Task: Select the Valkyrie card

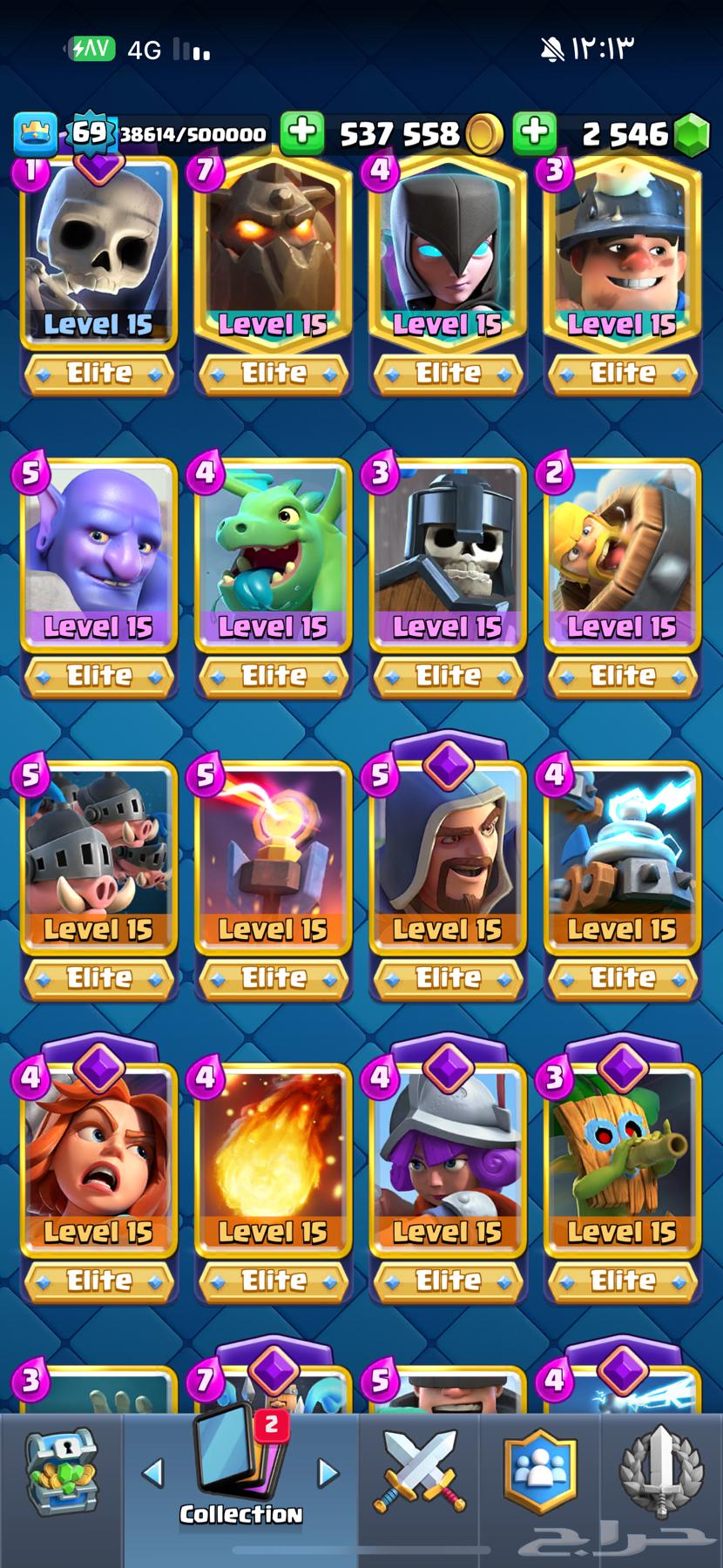Action: click(x=98, y=1160)
